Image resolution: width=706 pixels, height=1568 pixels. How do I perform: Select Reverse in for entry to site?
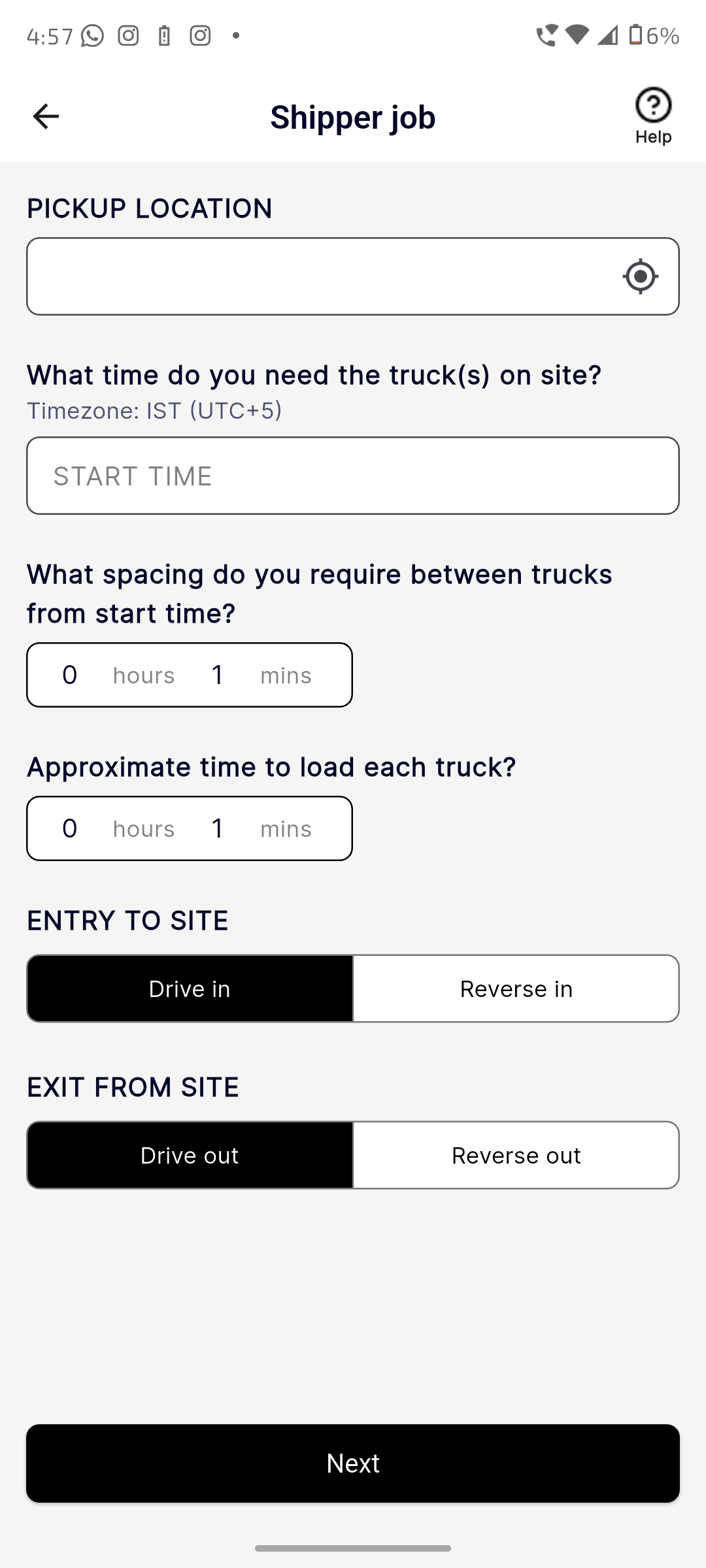click(516, 988)
